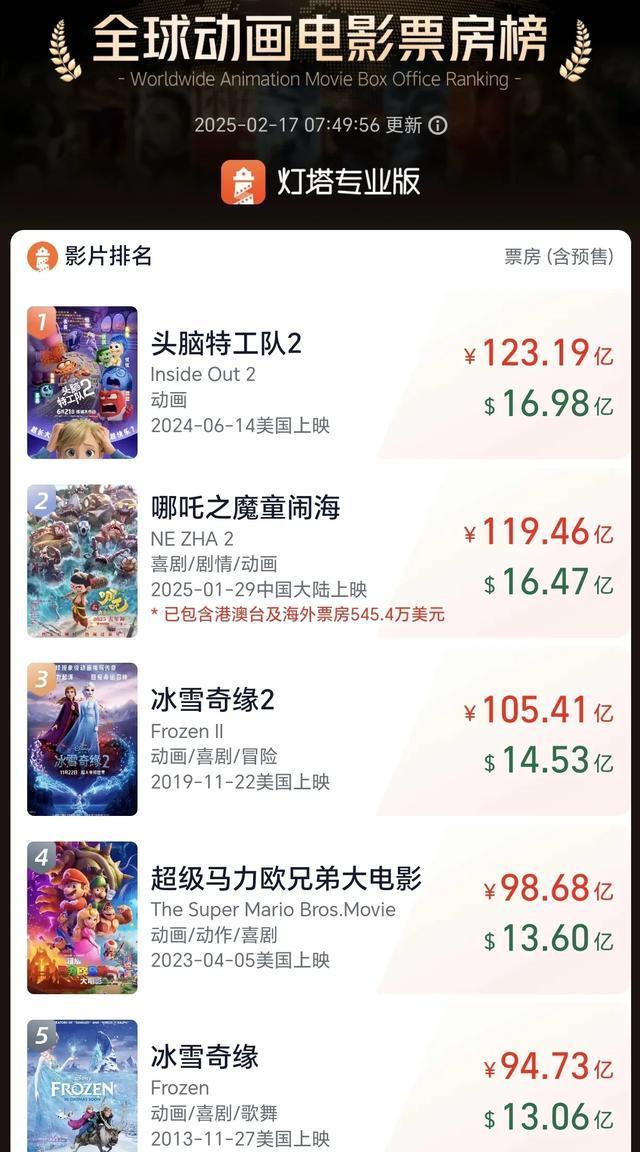Screen dimensions: 640x1152
Task: View The Super Mario Bros. Movie details
Action: (x=320, y=918)
